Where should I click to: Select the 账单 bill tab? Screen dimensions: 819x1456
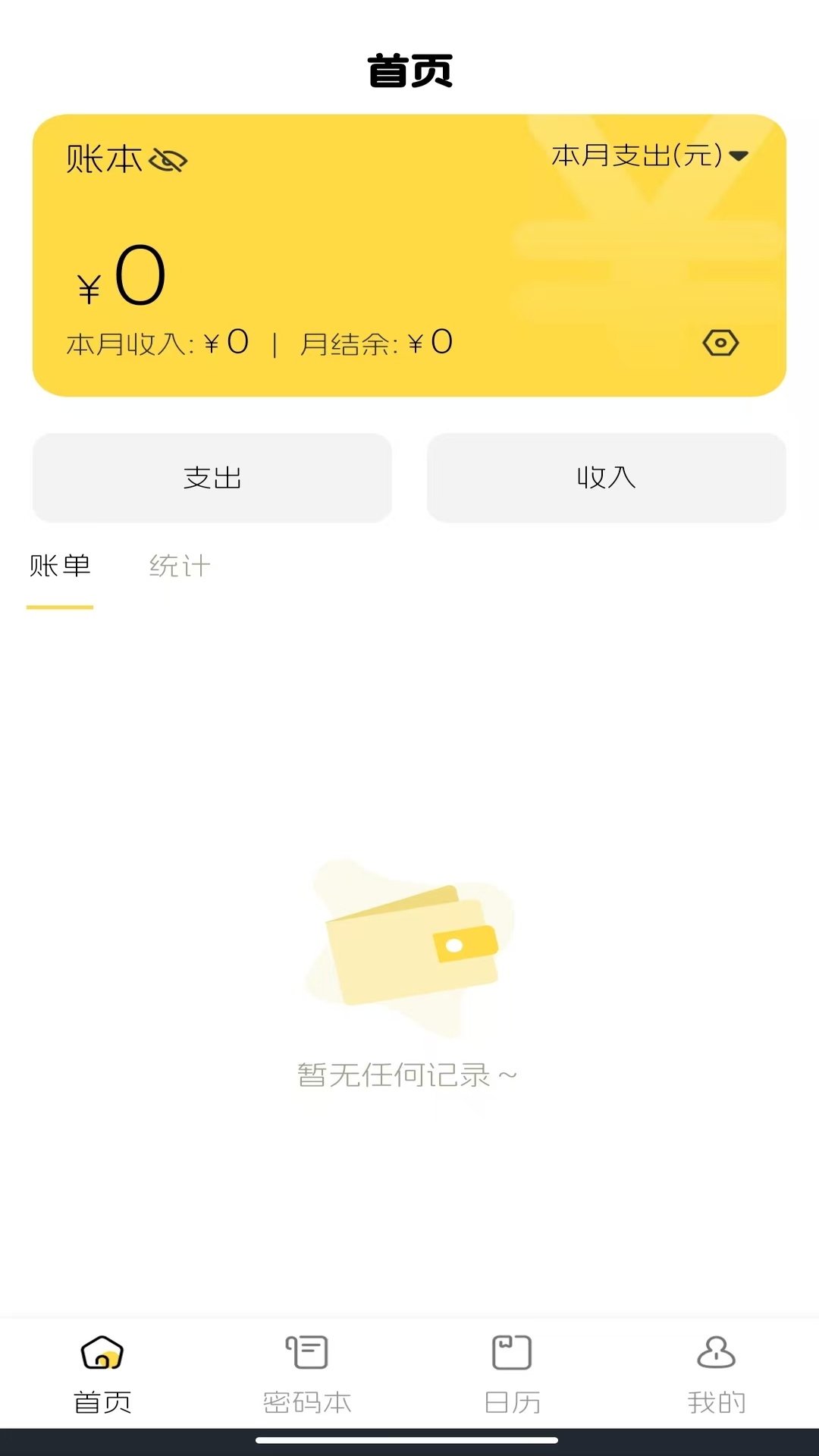click(x=61, y=565)
